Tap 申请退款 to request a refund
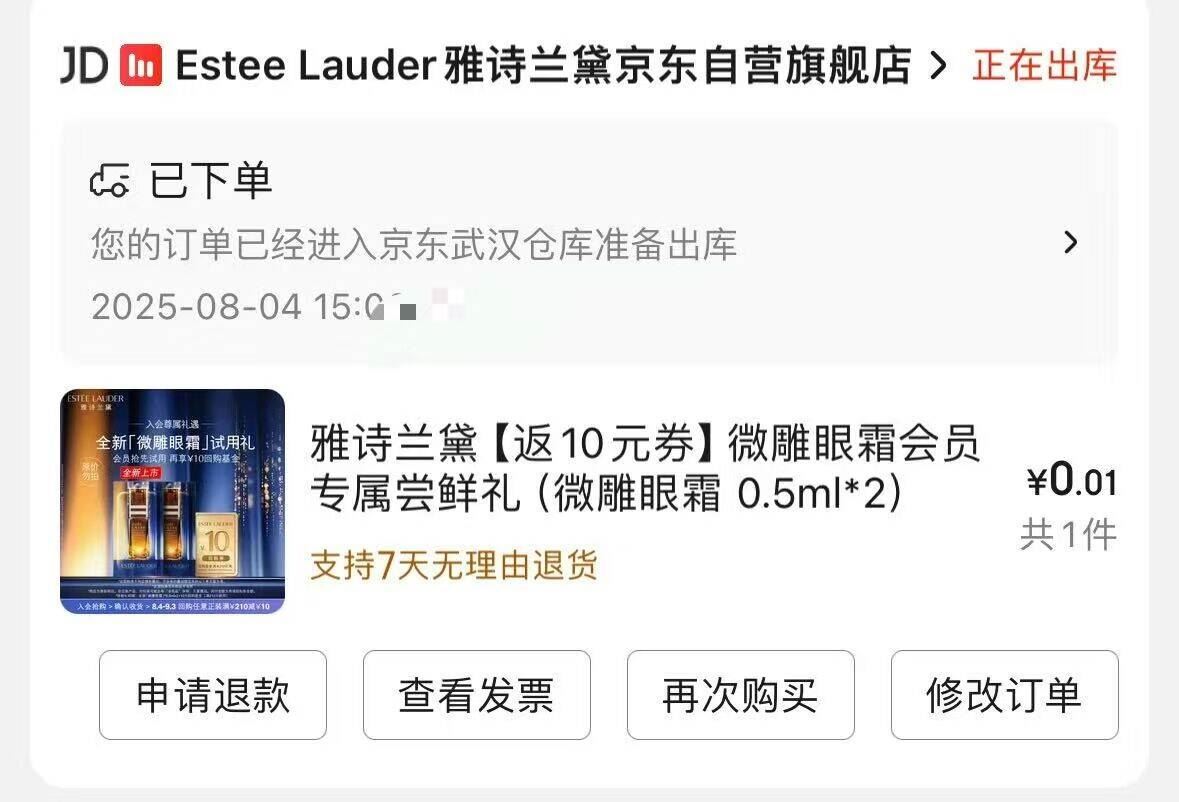1179x802 pixels. pos(213,695)
